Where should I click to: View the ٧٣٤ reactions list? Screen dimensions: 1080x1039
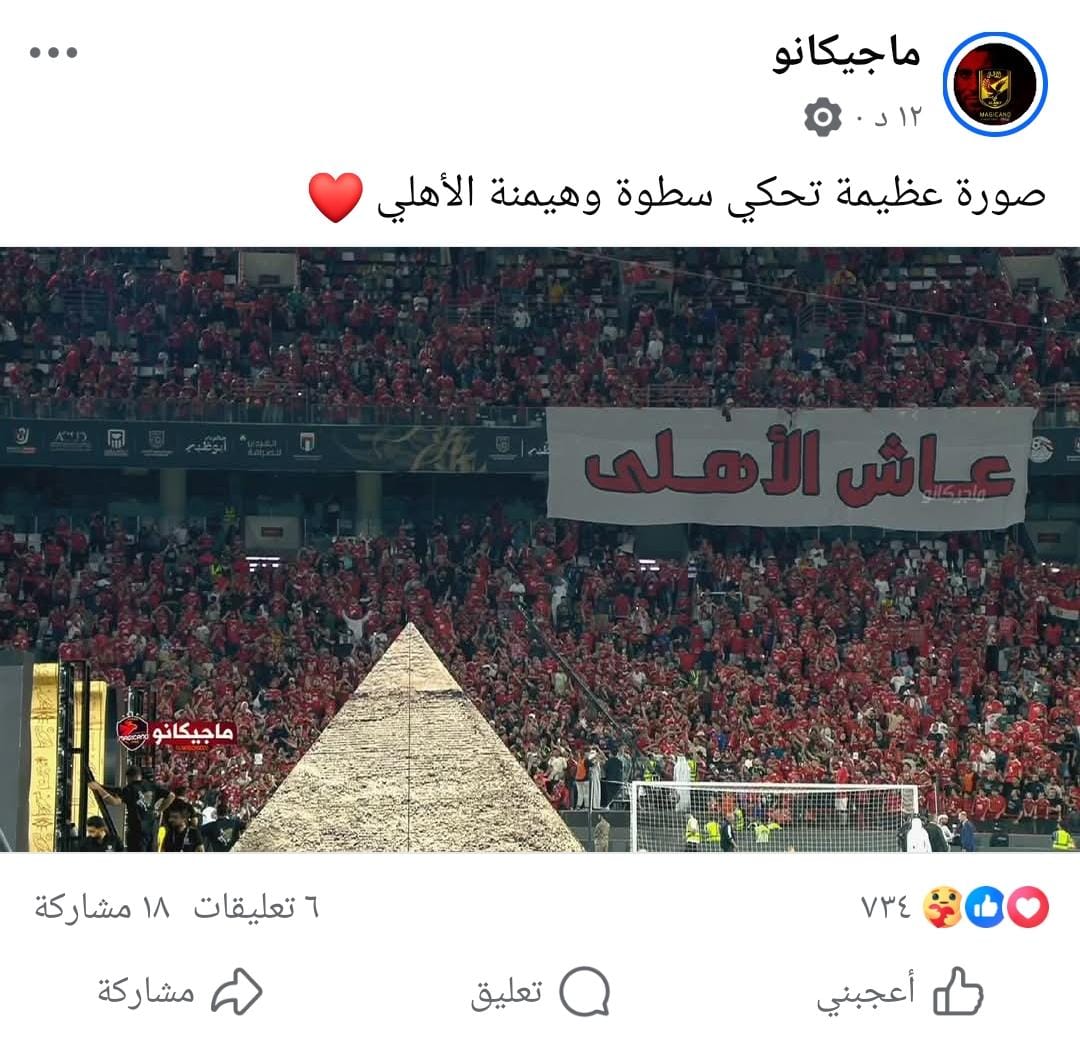coord(955,908)
